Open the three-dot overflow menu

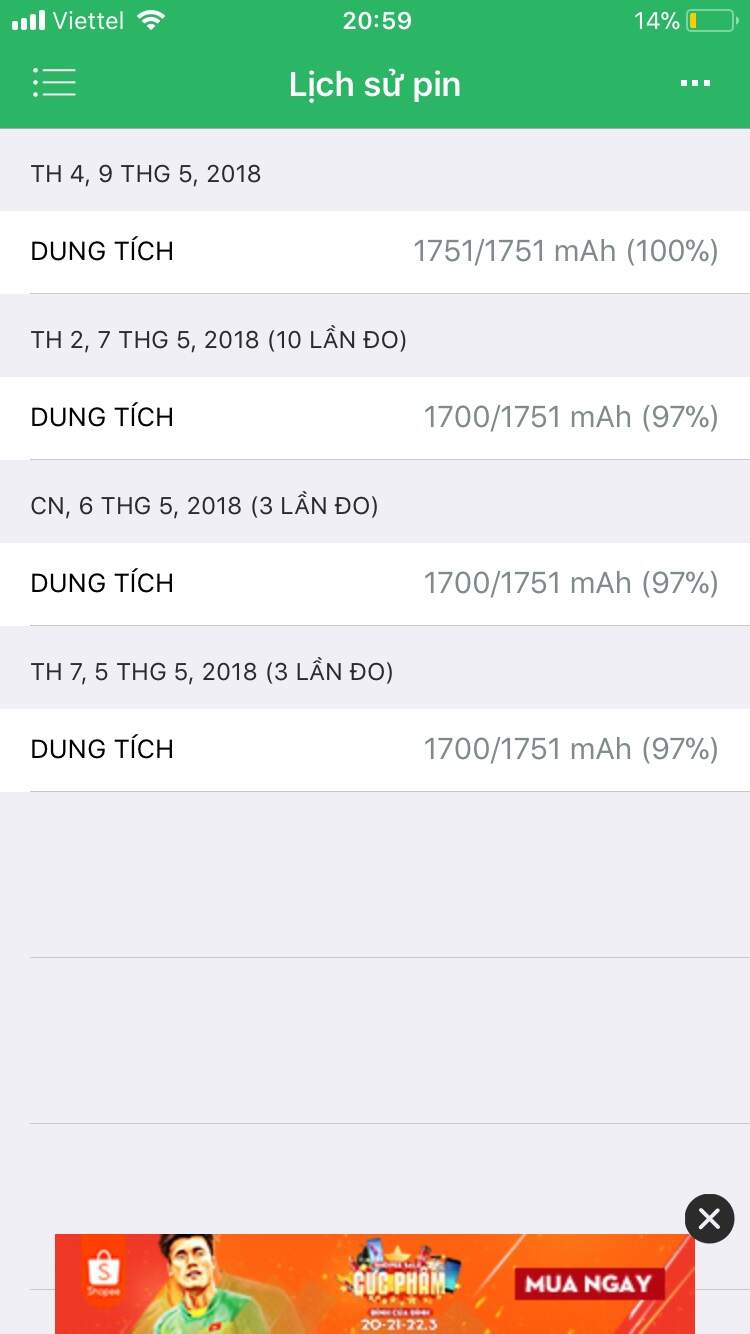(x=695, y=84)
